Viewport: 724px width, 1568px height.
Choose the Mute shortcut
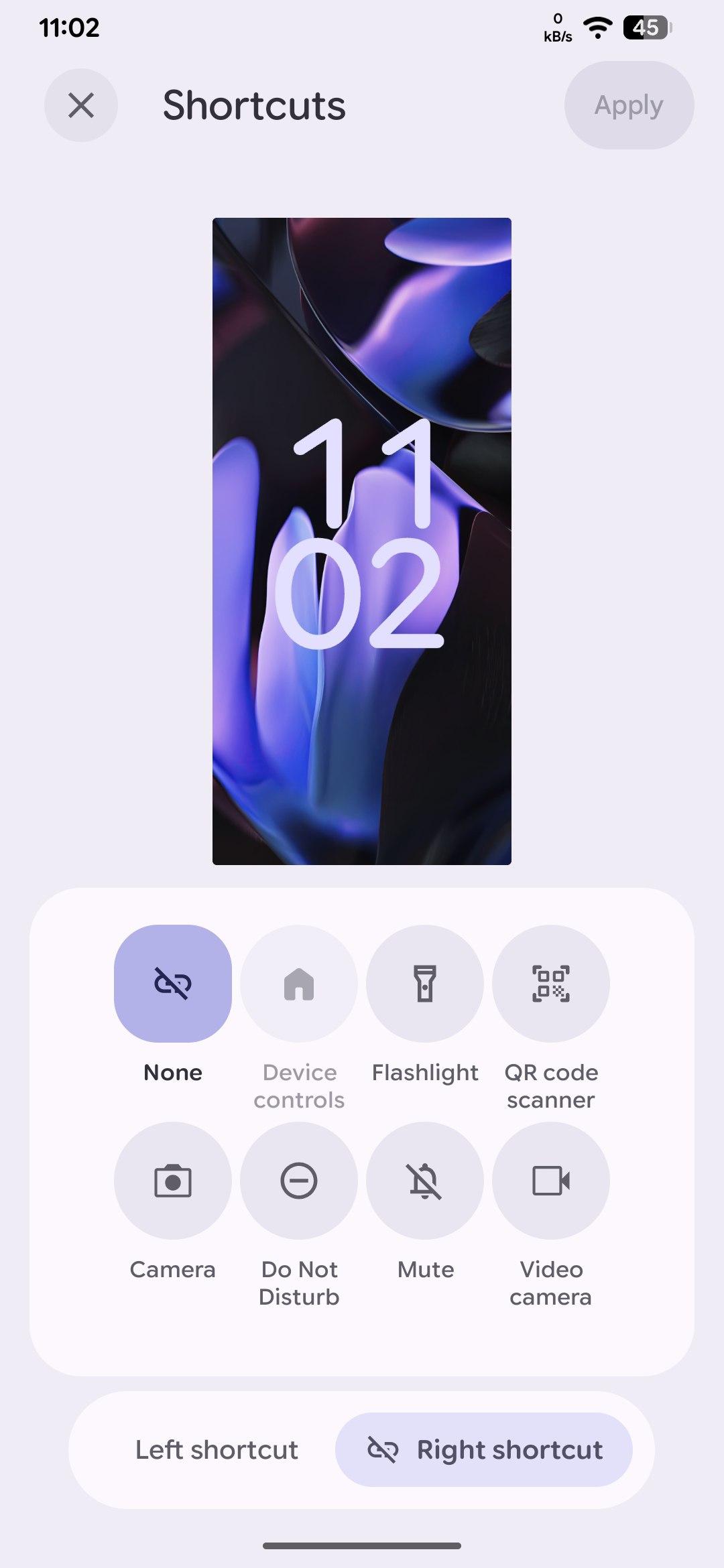(425, 1180)
